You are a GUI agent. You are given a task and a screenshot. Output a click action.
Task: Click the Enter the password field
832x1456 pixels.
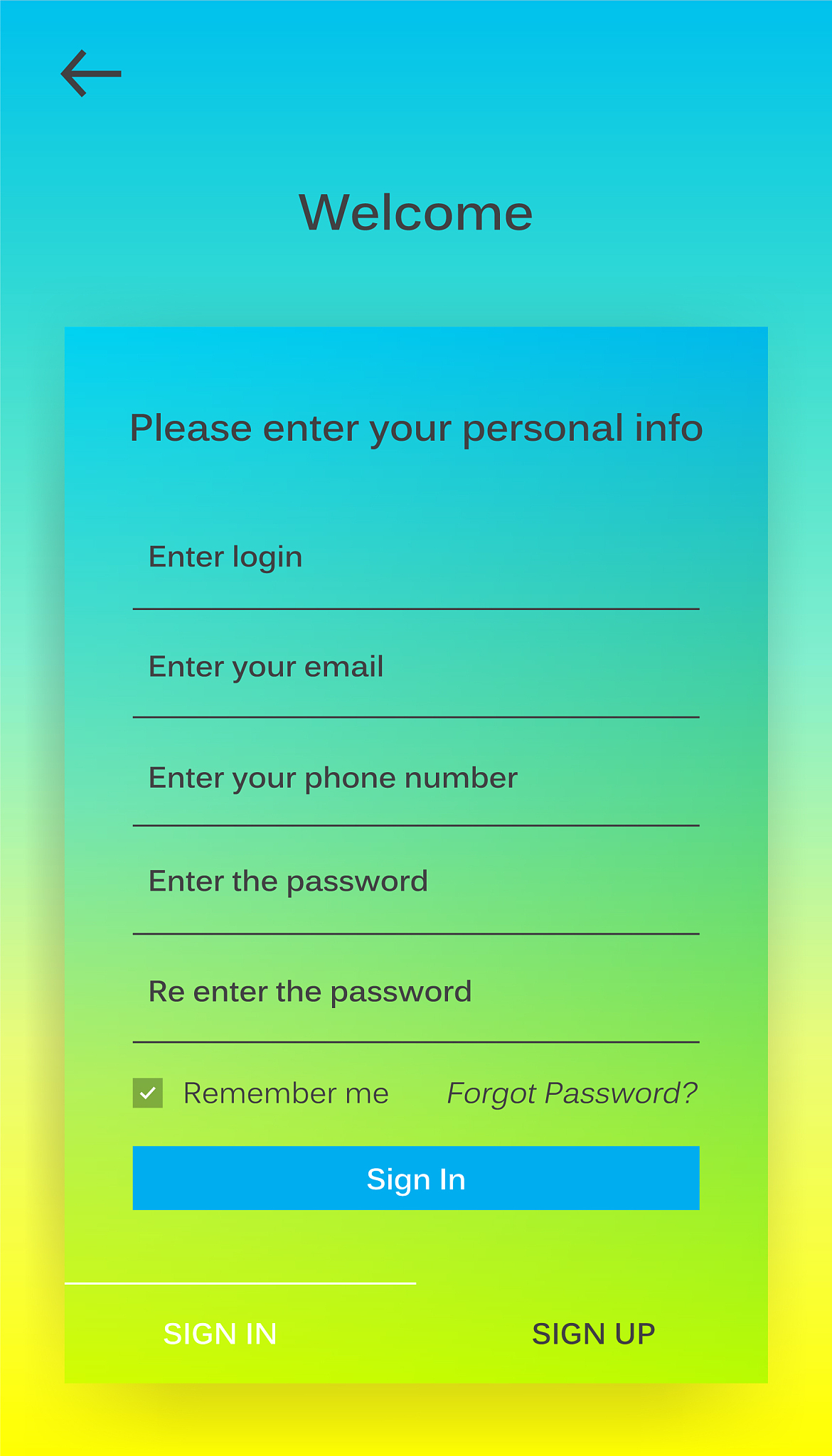click(416, 896)
